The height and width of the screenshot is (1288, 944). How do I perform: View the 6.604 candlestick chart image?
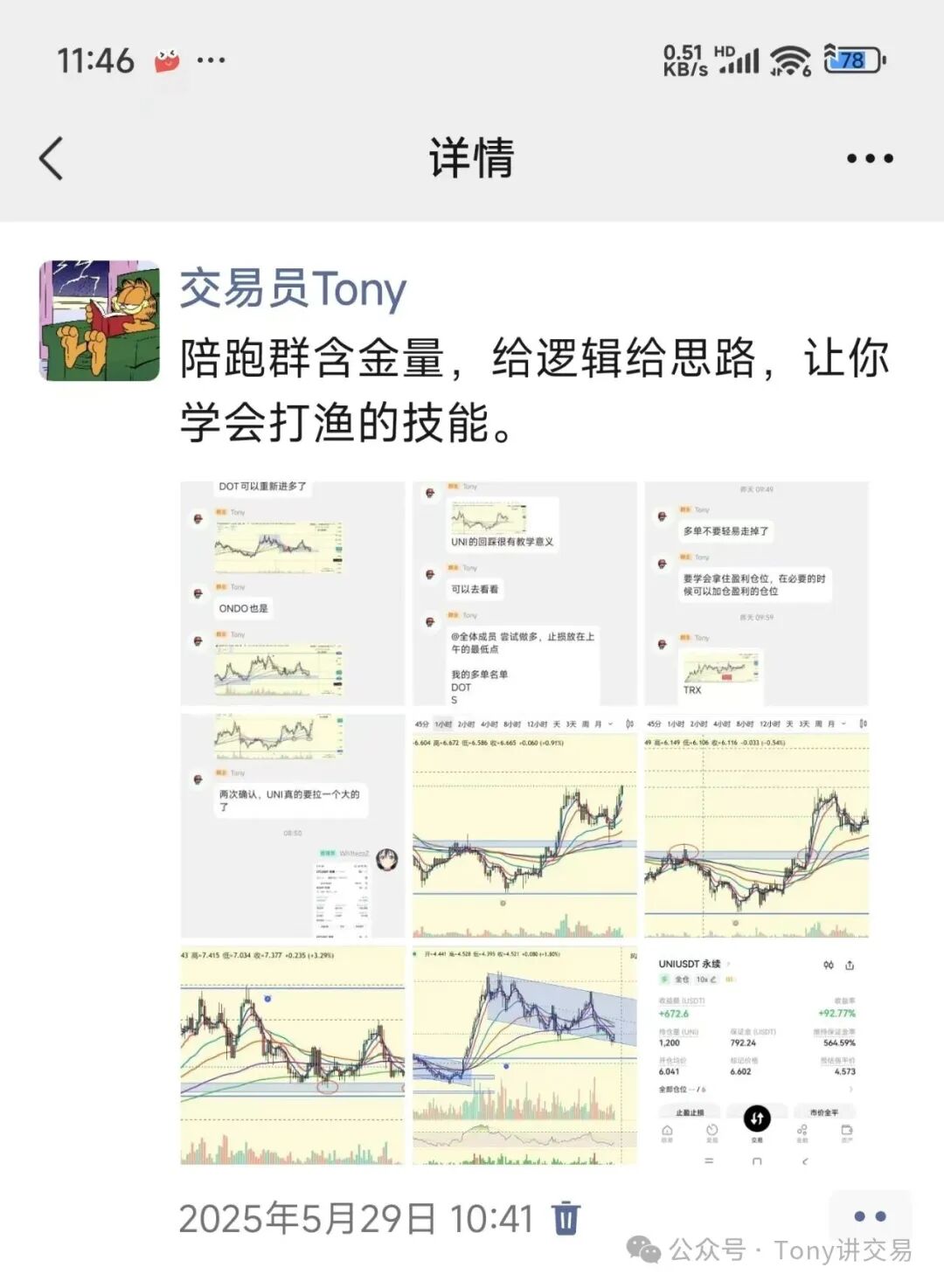point(524,826)
